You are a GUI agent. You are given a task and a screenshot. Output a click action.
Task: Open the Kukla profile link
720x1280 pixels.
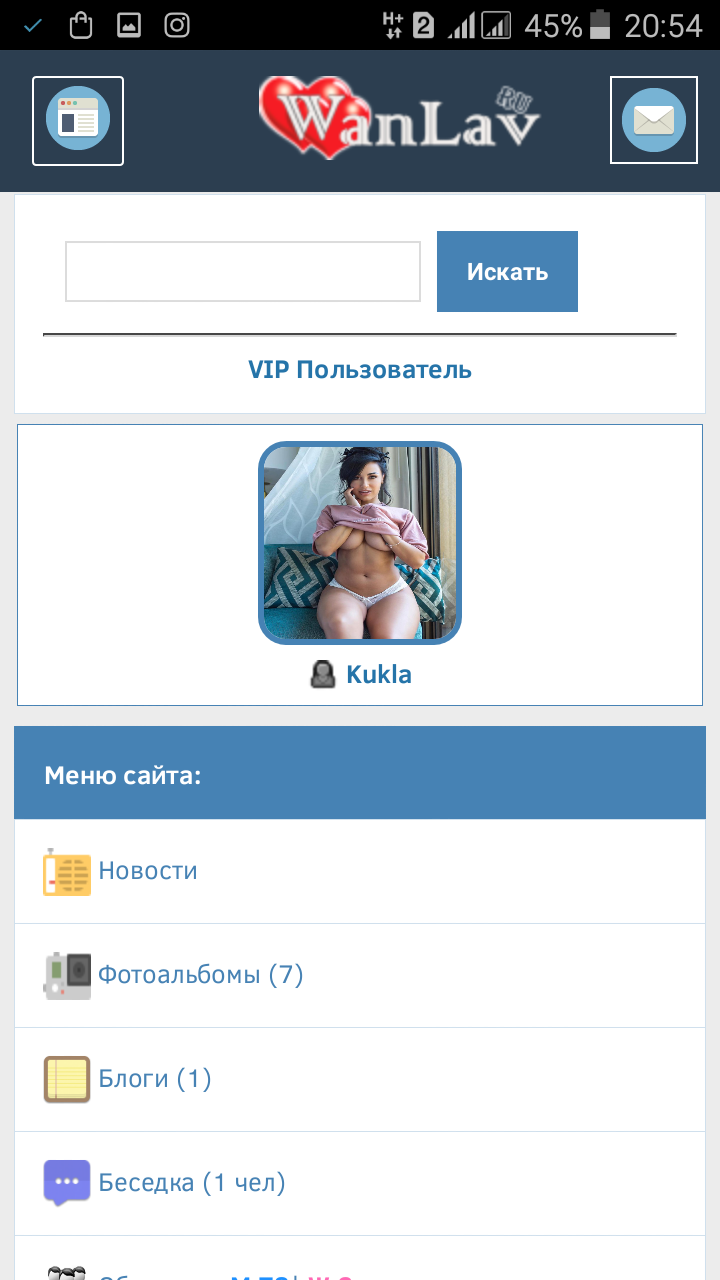[378, 675]
